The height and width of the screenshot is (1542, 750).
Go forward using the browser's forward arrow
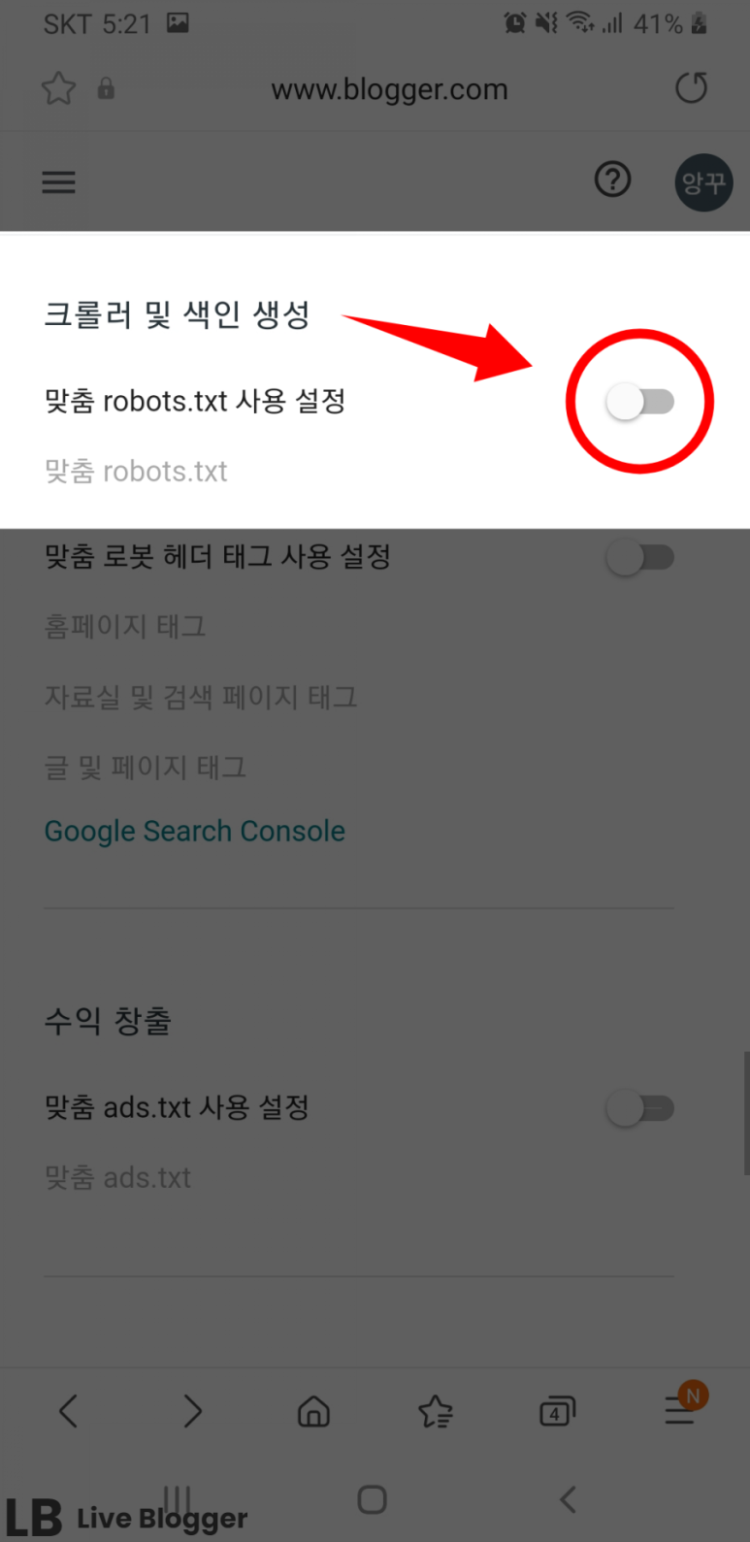pos(192,1411)
